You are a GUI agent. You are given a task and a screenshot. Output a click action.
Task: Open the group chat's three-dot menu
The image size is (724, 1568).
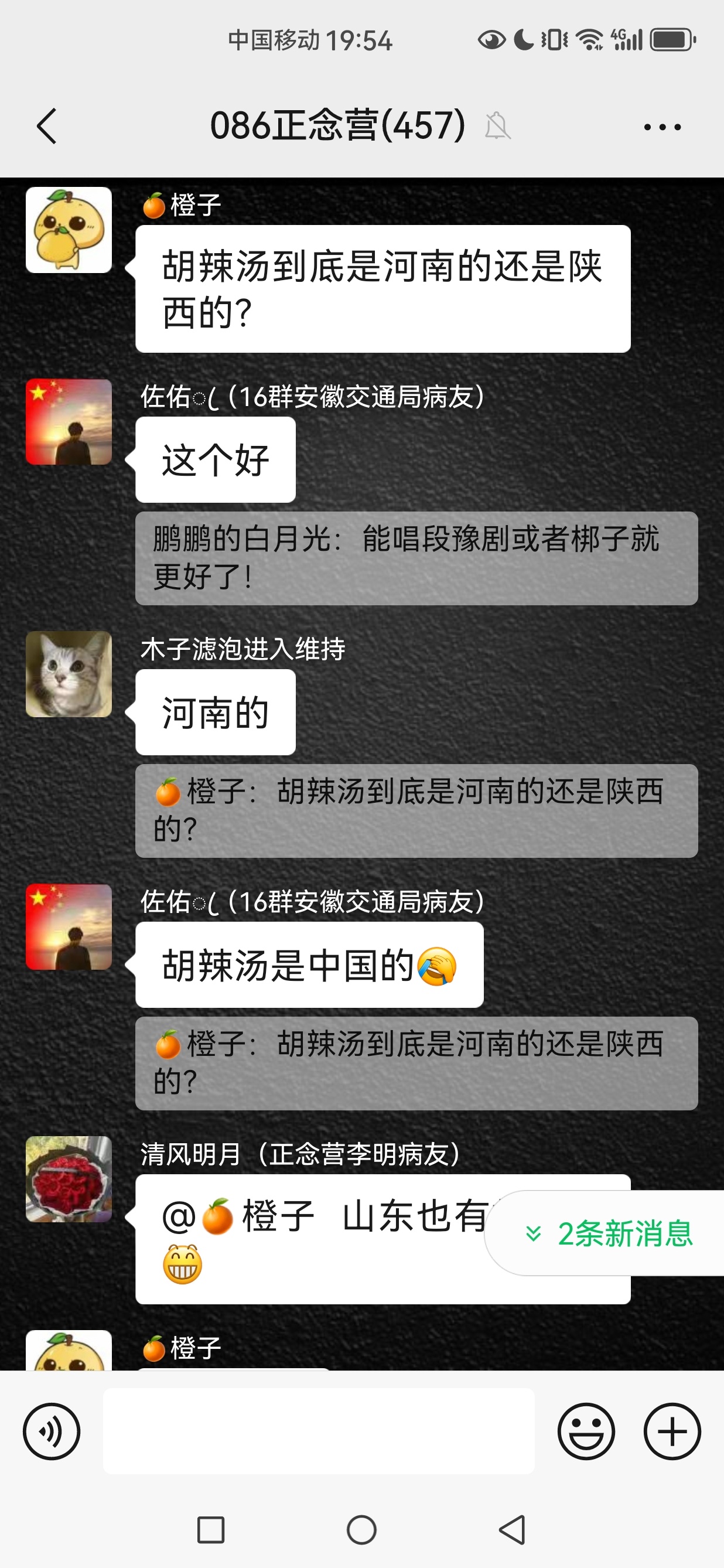(662, 127)
